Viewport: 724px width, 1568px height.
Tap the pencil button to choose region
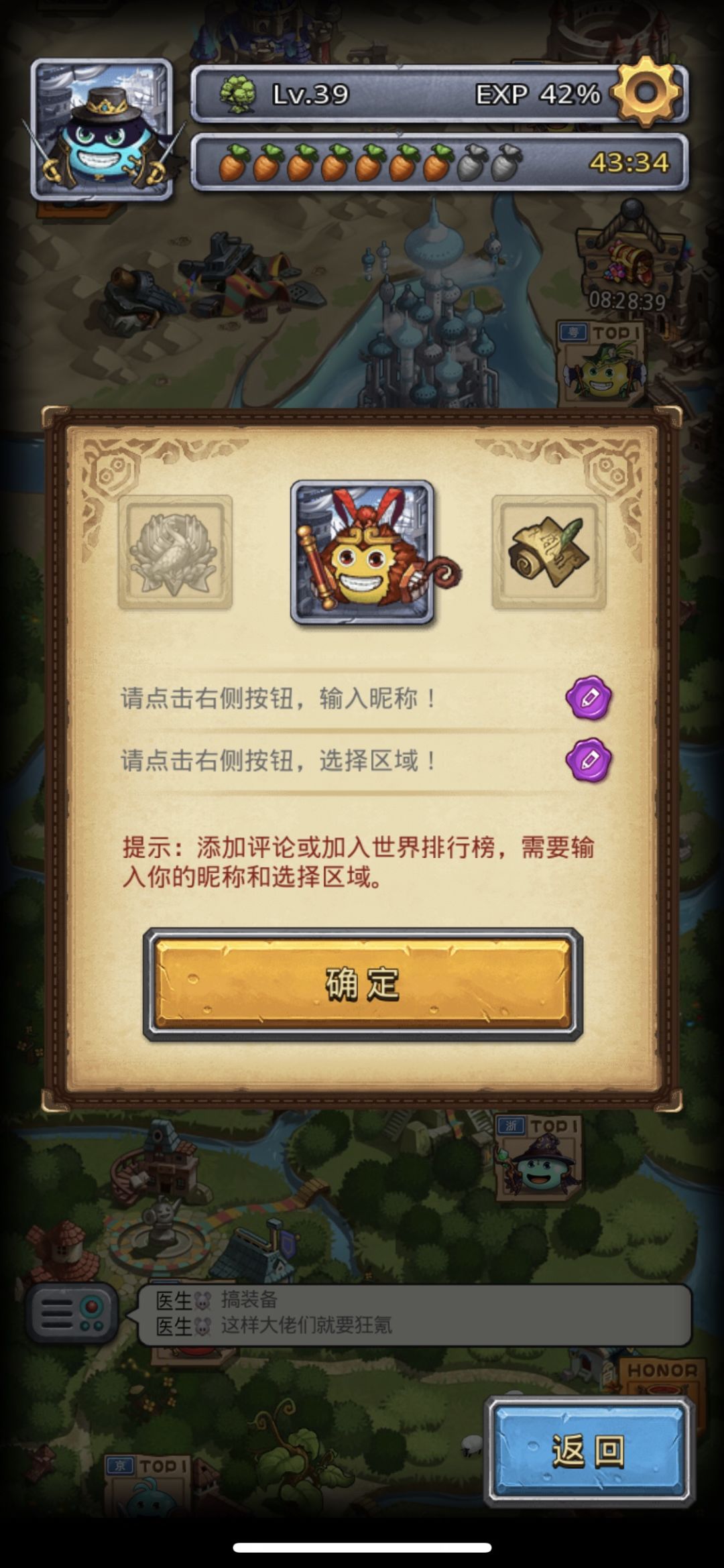(589, 760)
